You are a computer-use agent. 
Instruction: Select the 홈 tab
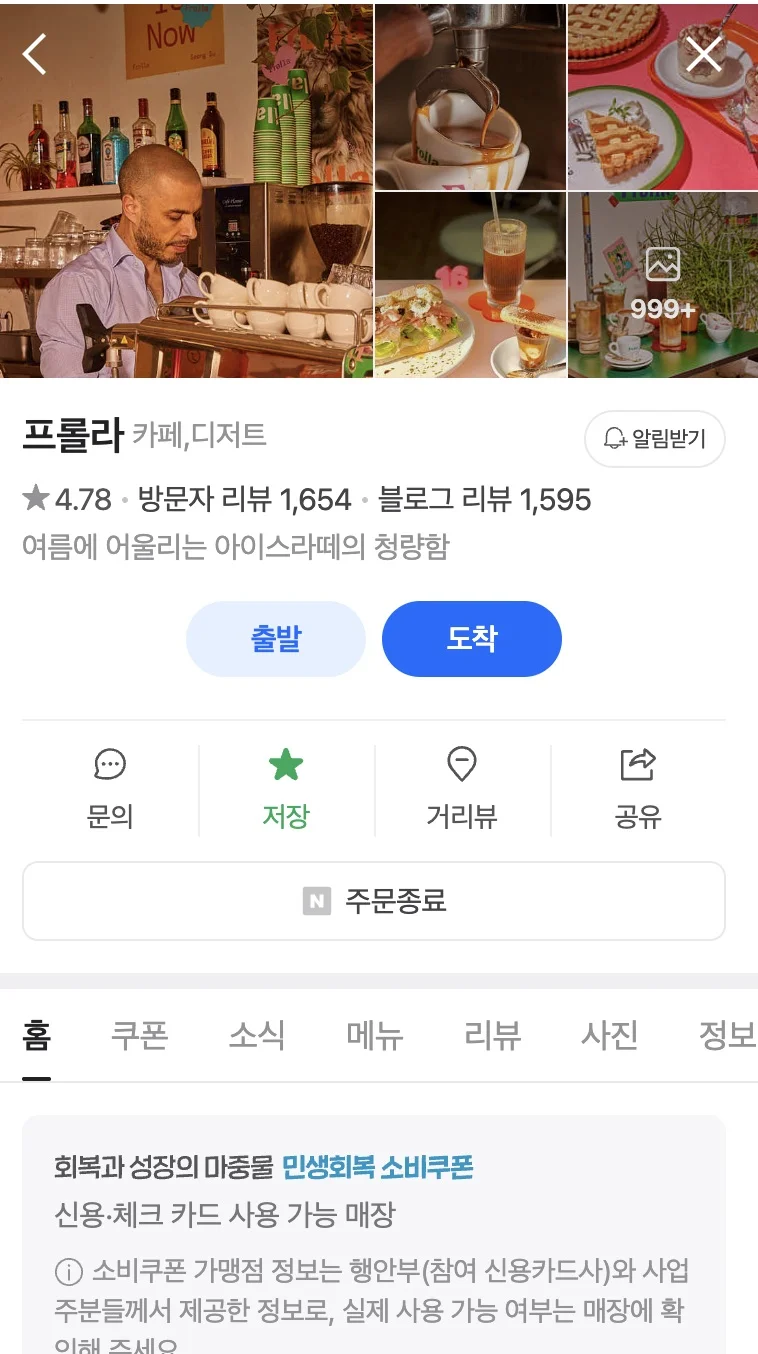click(x=37, y=1035)
